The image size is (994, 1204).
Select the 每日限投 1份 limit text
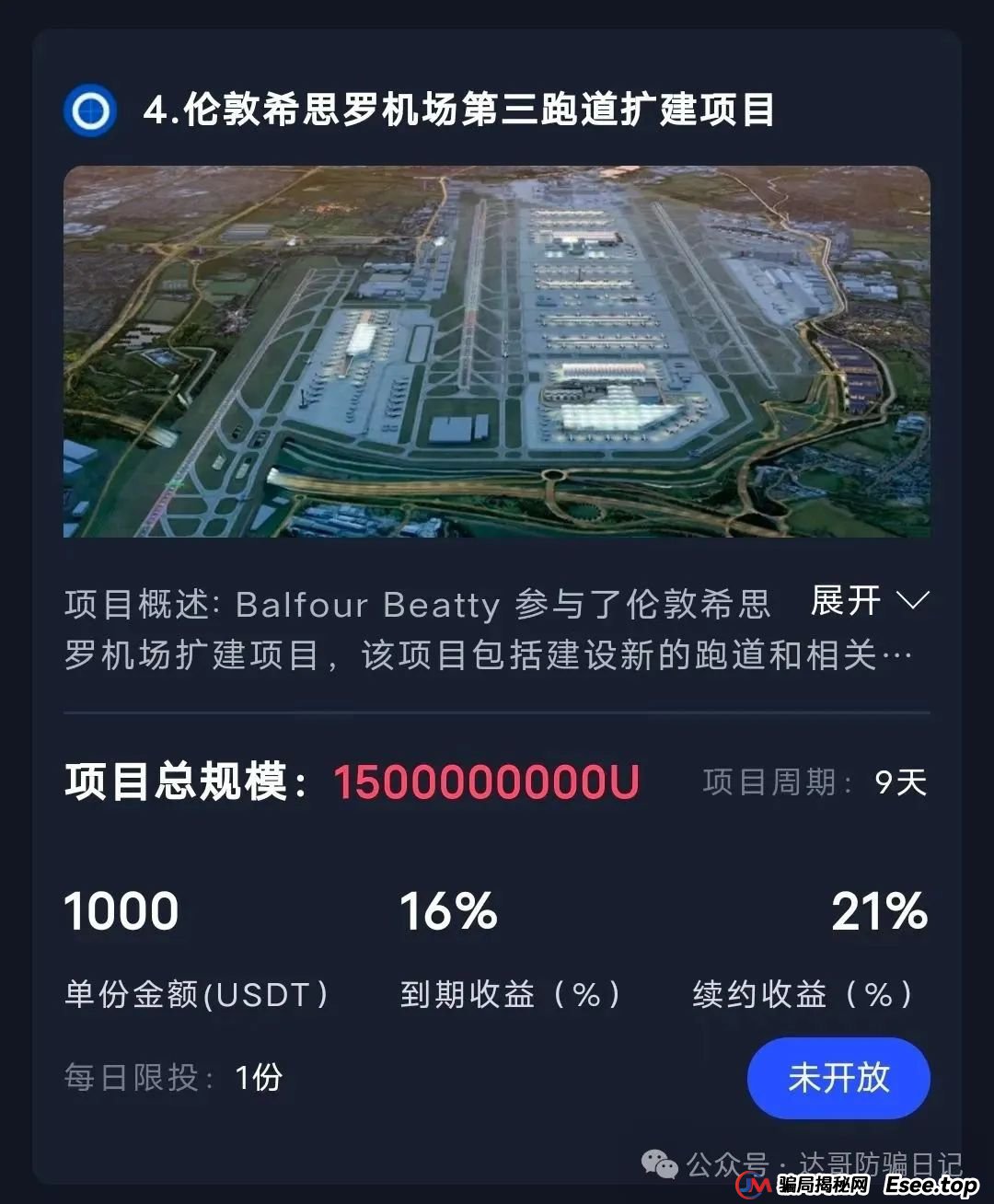(171, 1075)
